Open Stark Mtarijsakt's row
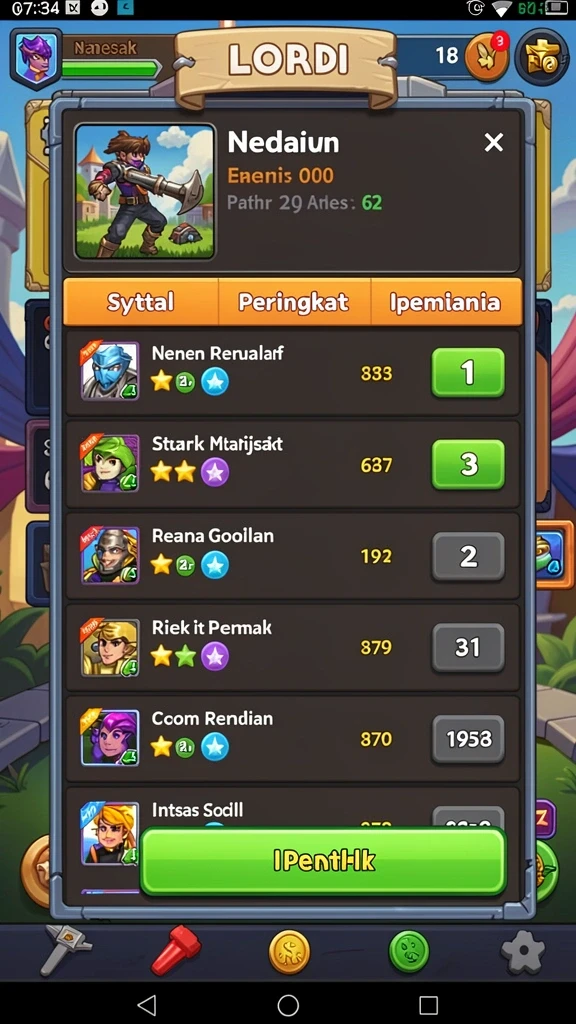 tap(293, 464)
